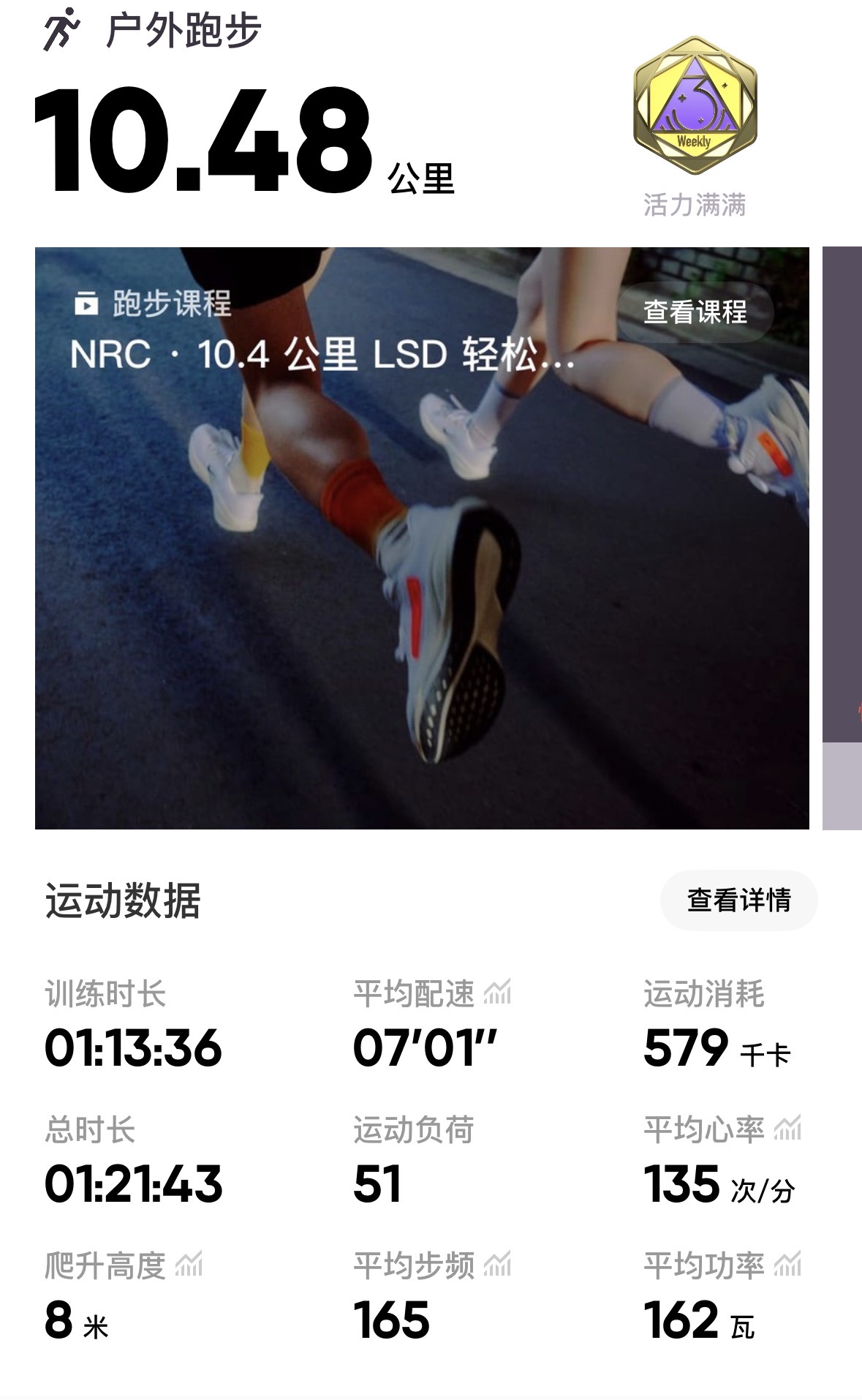Open the 平均功率 chart icon
This screenshot has width=862, height=1400.
tap(787, 1265)
